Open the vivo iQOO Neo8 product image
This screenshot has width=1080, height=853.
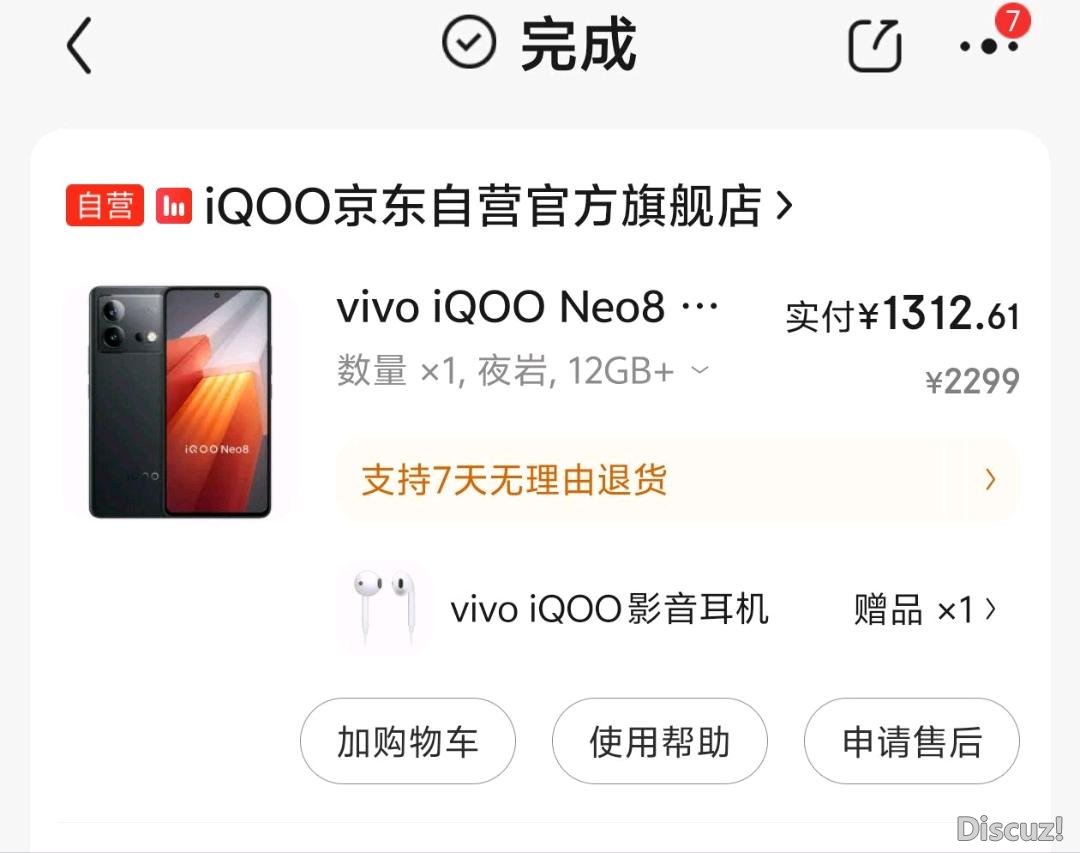180,402
